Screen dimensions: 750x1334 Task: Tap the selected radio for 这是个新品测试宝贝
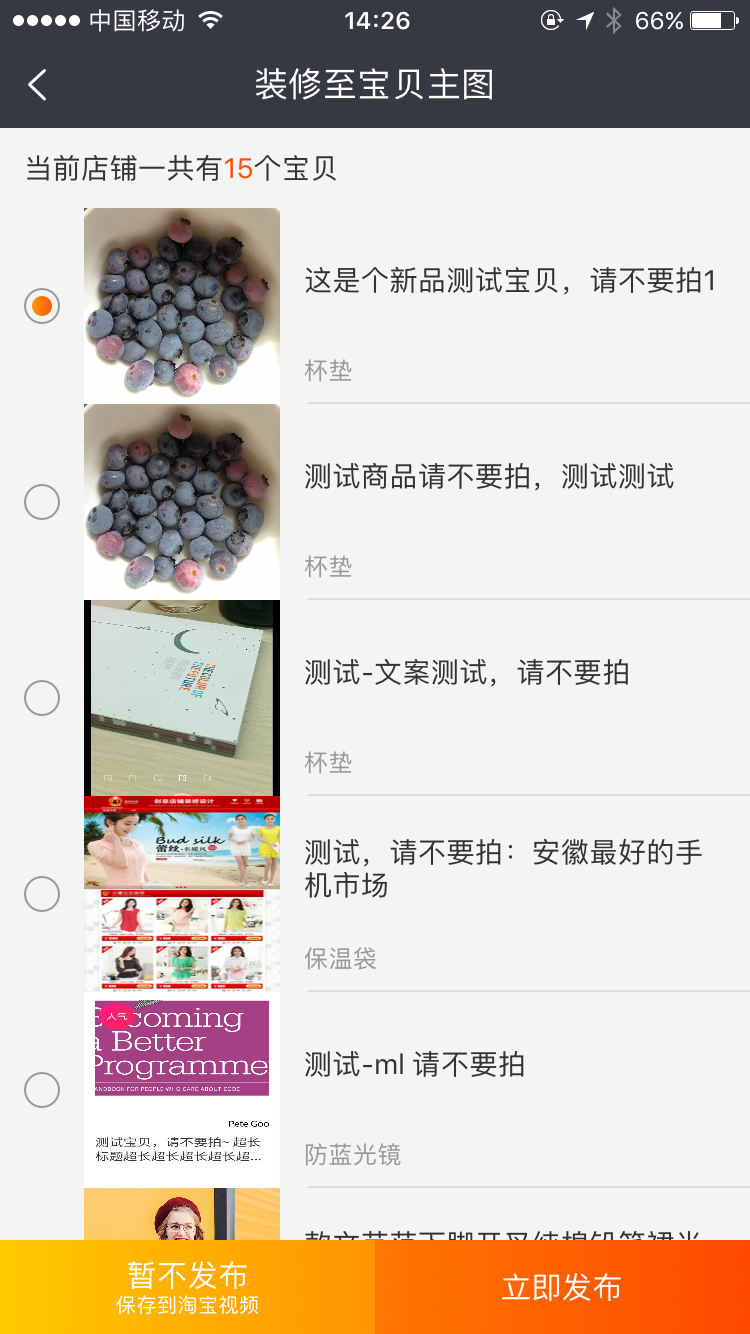click(42, 305)
